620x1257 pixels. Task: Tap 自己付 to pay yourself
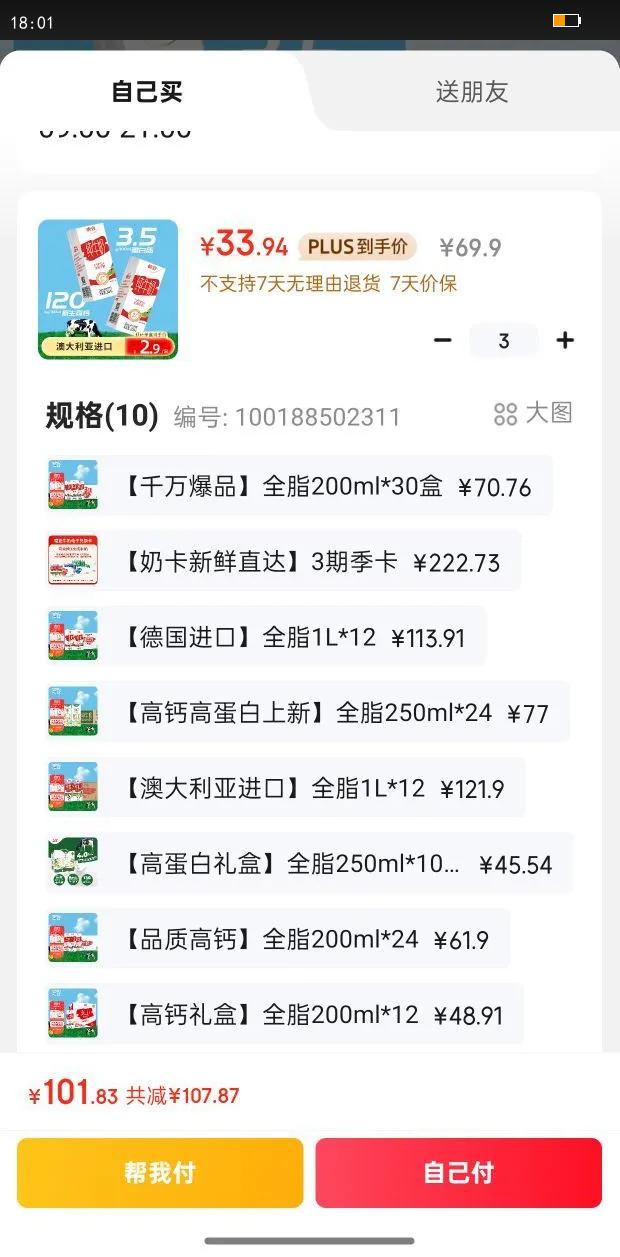coord(458,1173)
